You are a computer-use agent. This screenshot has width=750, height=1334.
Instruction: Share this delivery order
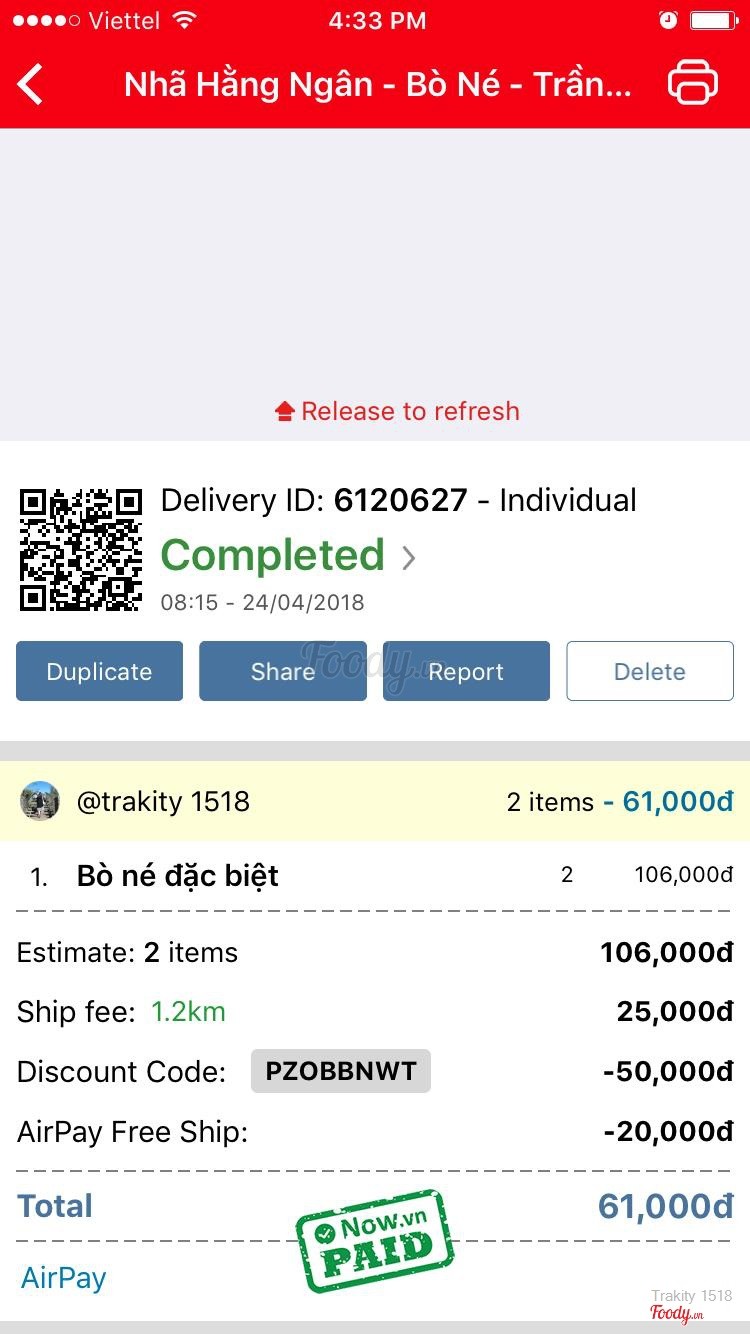pos(283,671)
